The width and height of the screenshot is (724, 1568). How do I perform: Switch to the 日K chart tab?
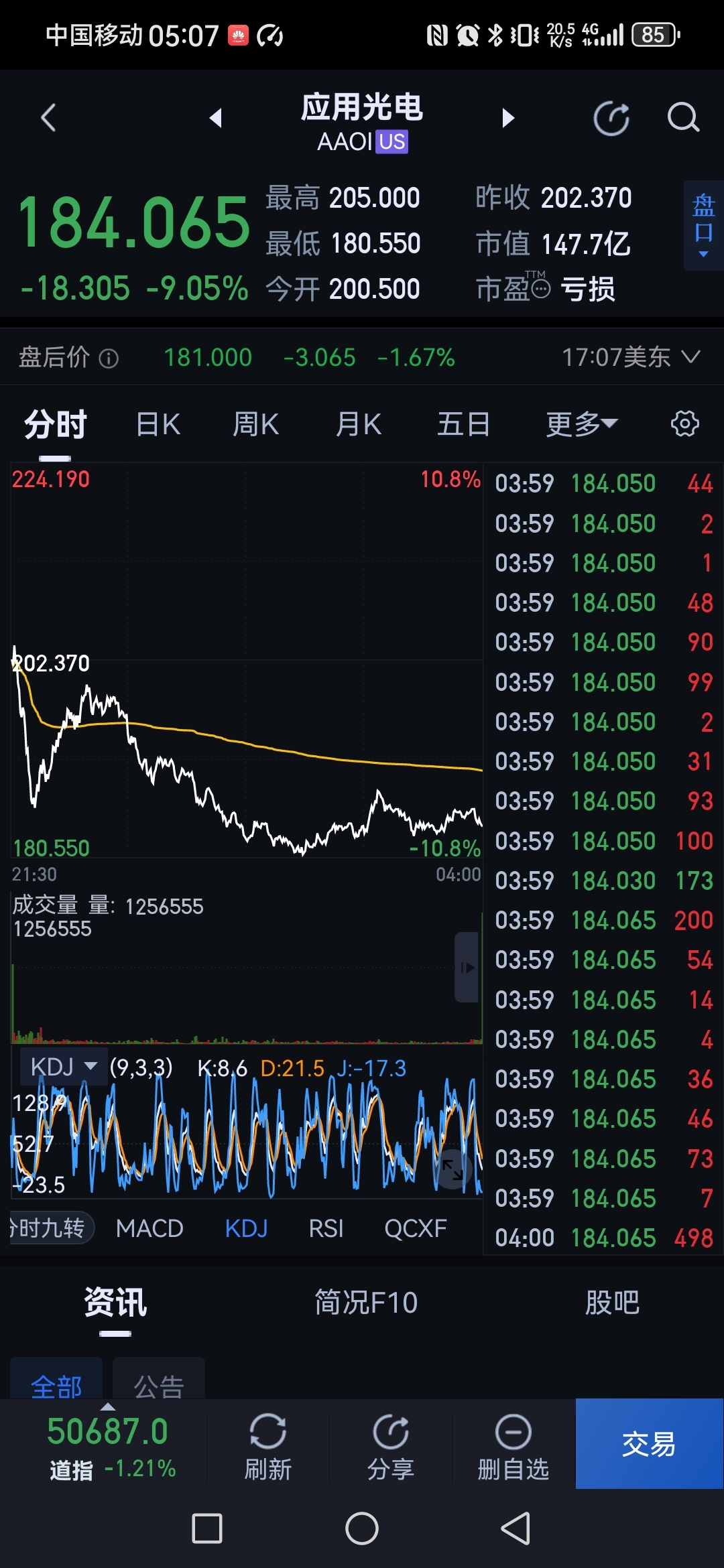(x=158, y=424)
